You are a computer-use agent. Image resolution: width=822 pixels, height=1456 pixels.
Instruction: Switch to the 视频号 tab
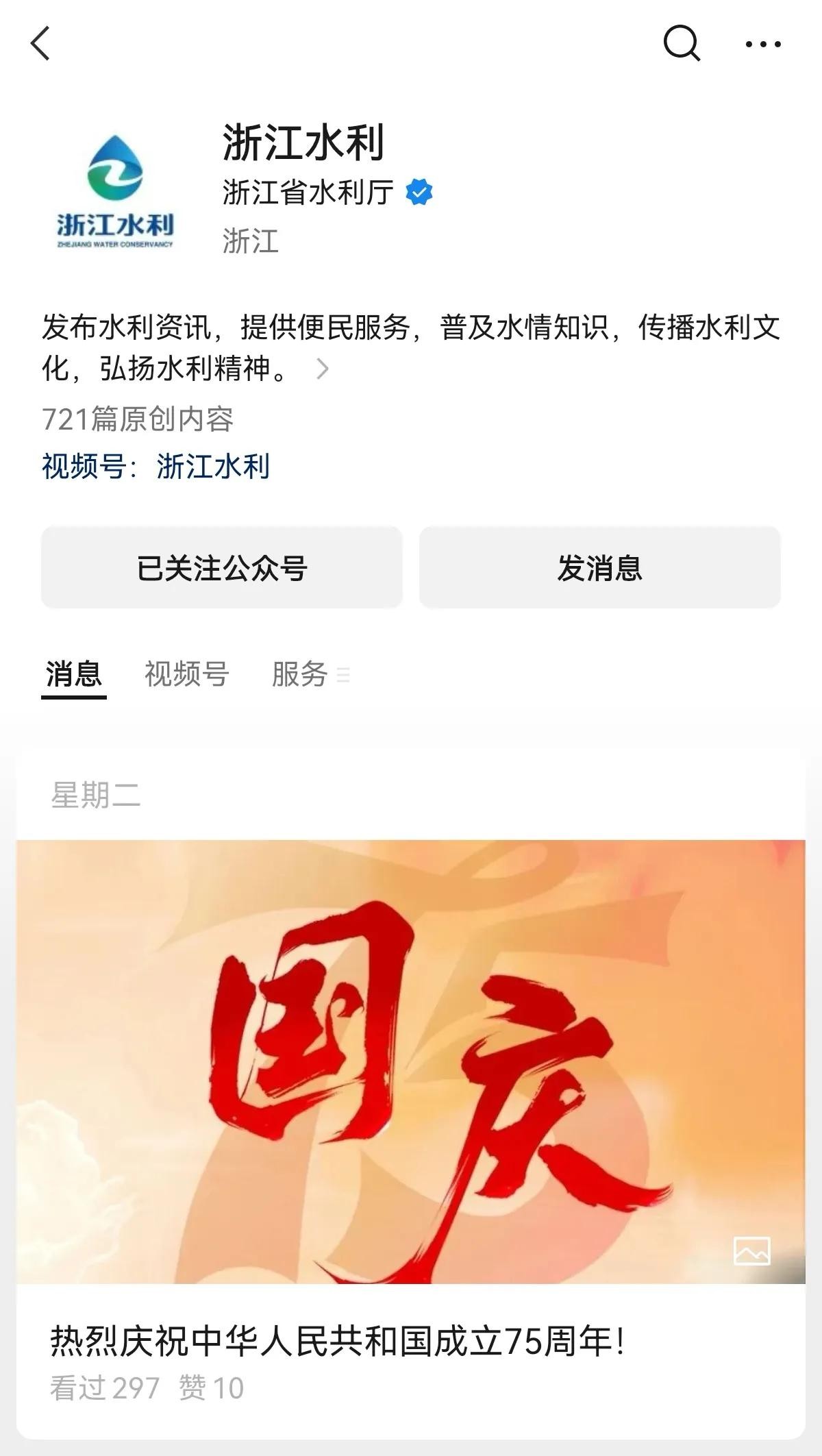click(186, 674)
